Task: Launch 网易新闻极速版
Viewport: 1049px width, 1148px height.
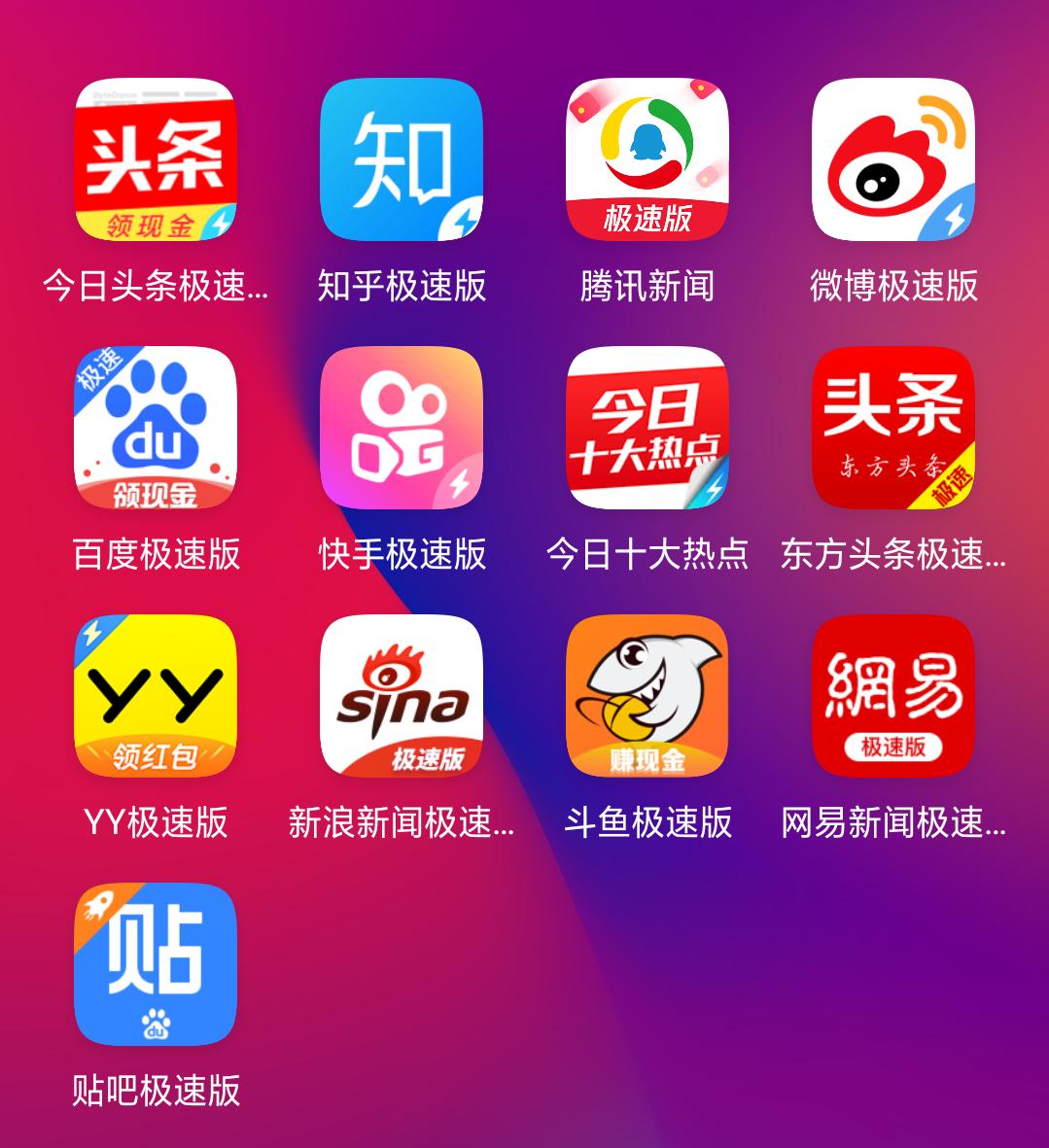Action: (x=892, y=698)
